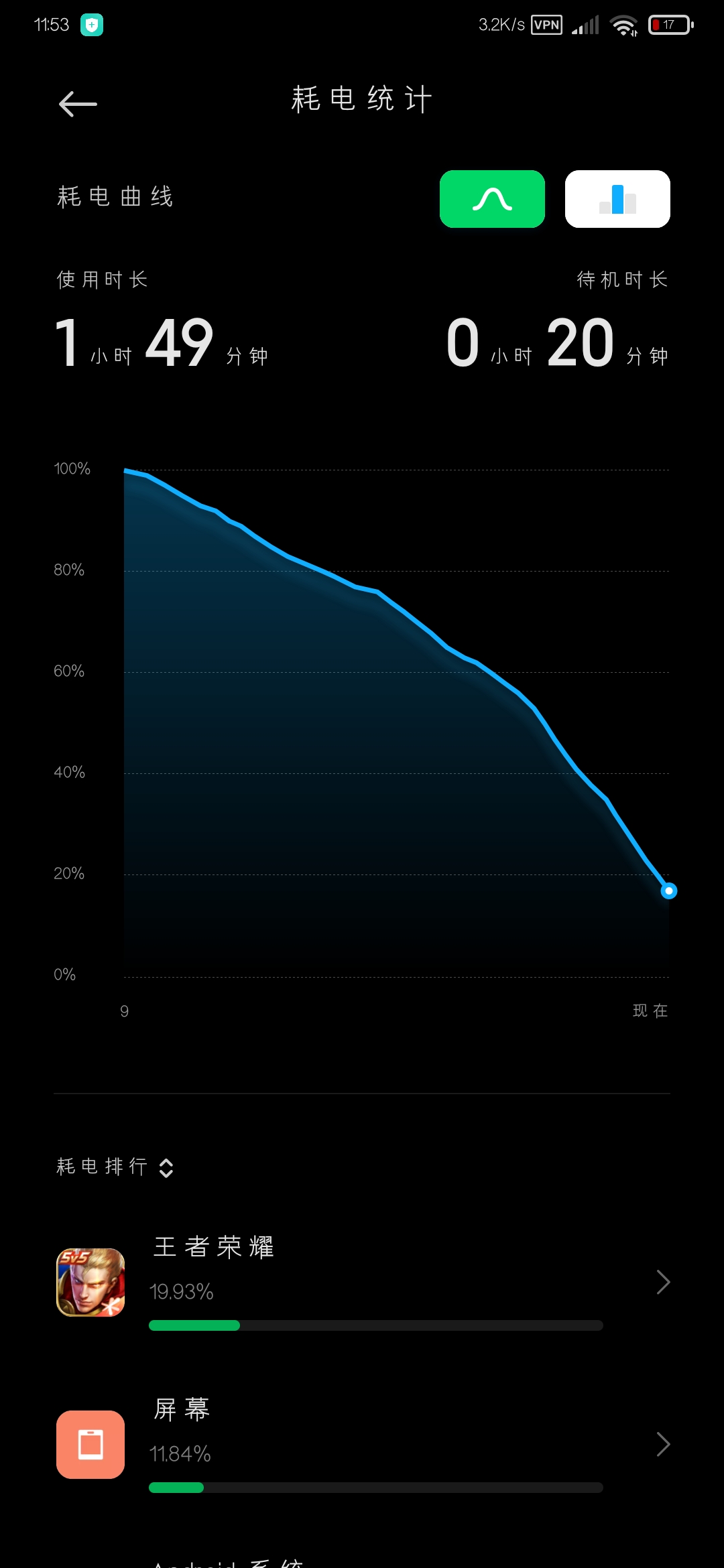Open the 耗电排行 sort dropdown
Image resolution: width=724 pixels, height=1568 pixels.
(115, 1167)
